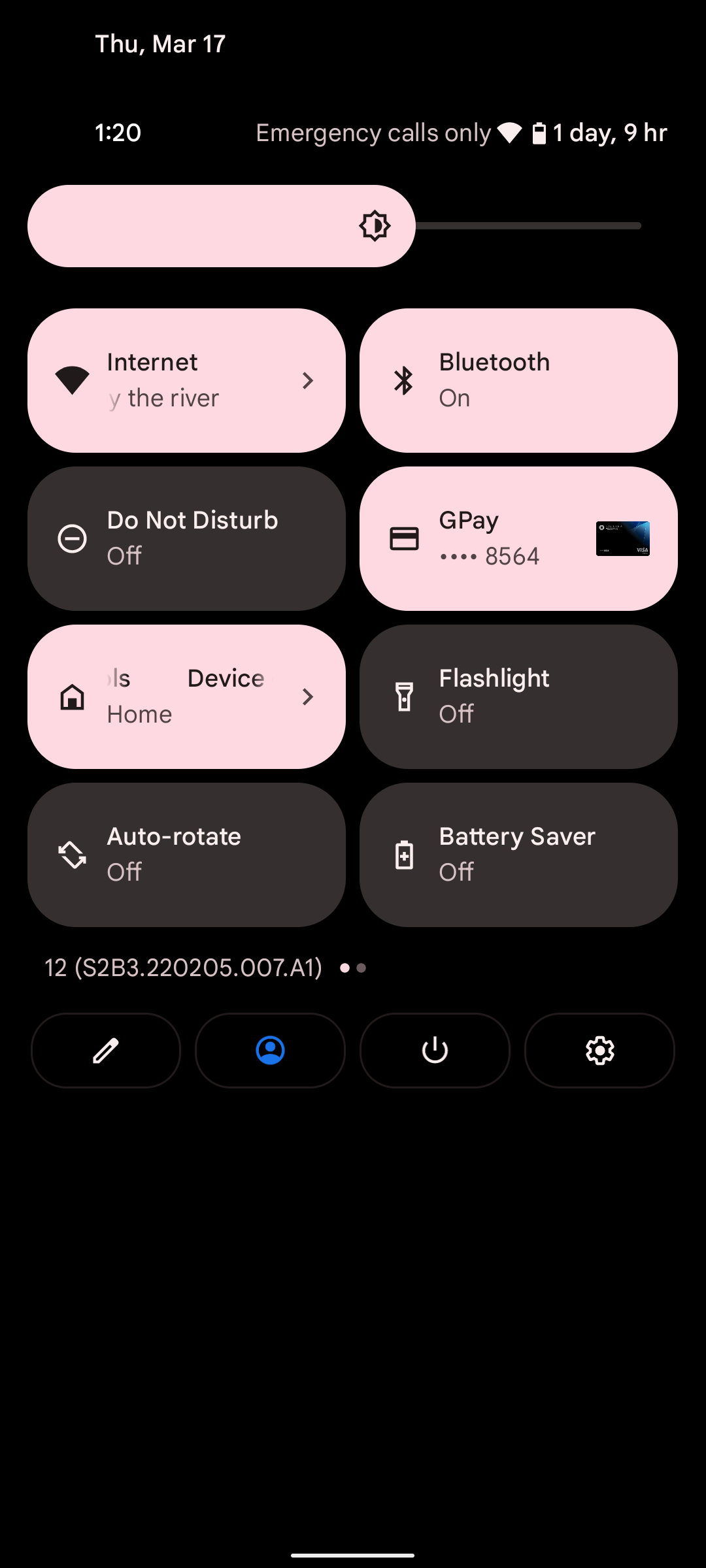
Task: Open the power menu icon
Action: (x=435, y=1050)
